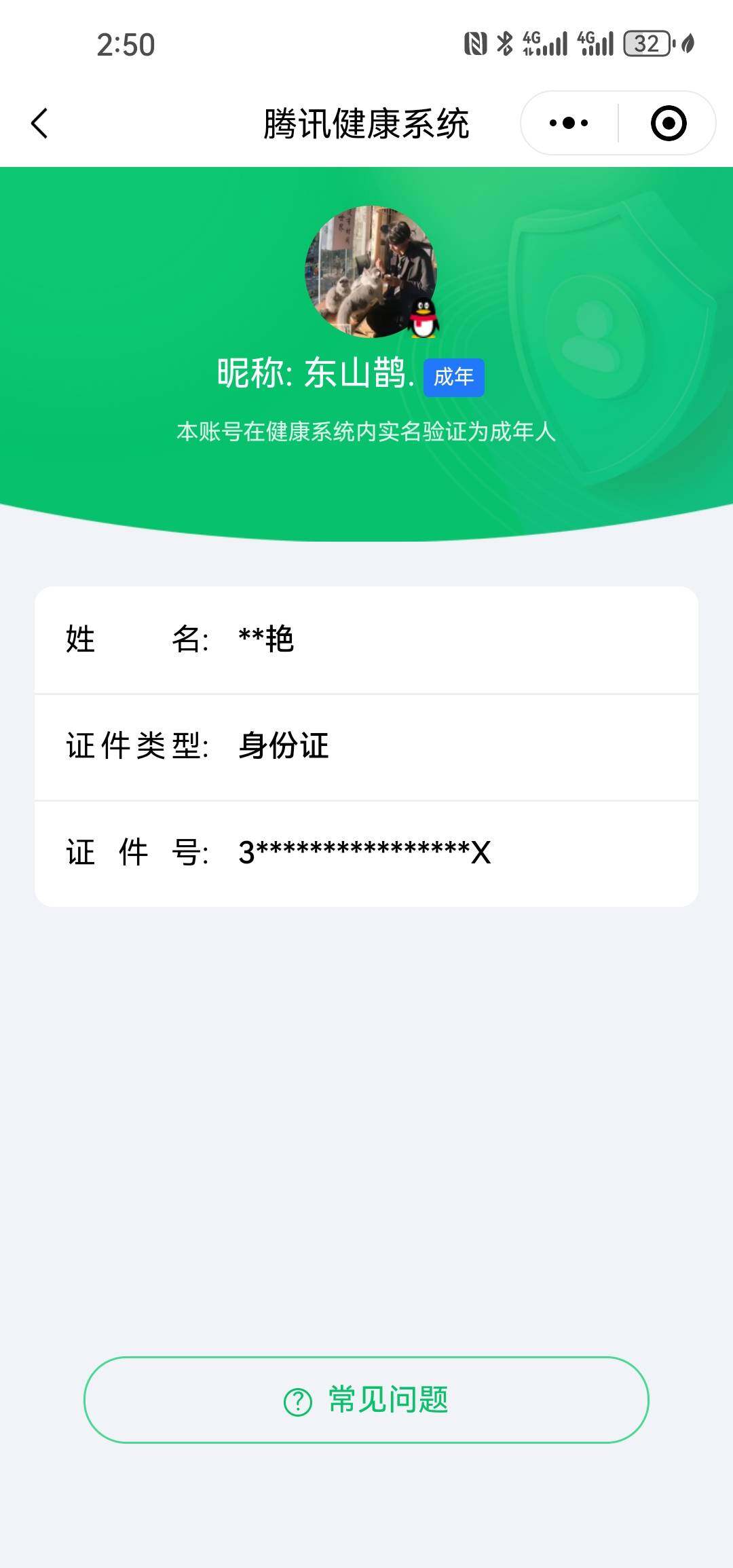Viewport: 733px width, 1568px height.
Task: Click the blue 成年 adult badge
Action: pos(454,379)
